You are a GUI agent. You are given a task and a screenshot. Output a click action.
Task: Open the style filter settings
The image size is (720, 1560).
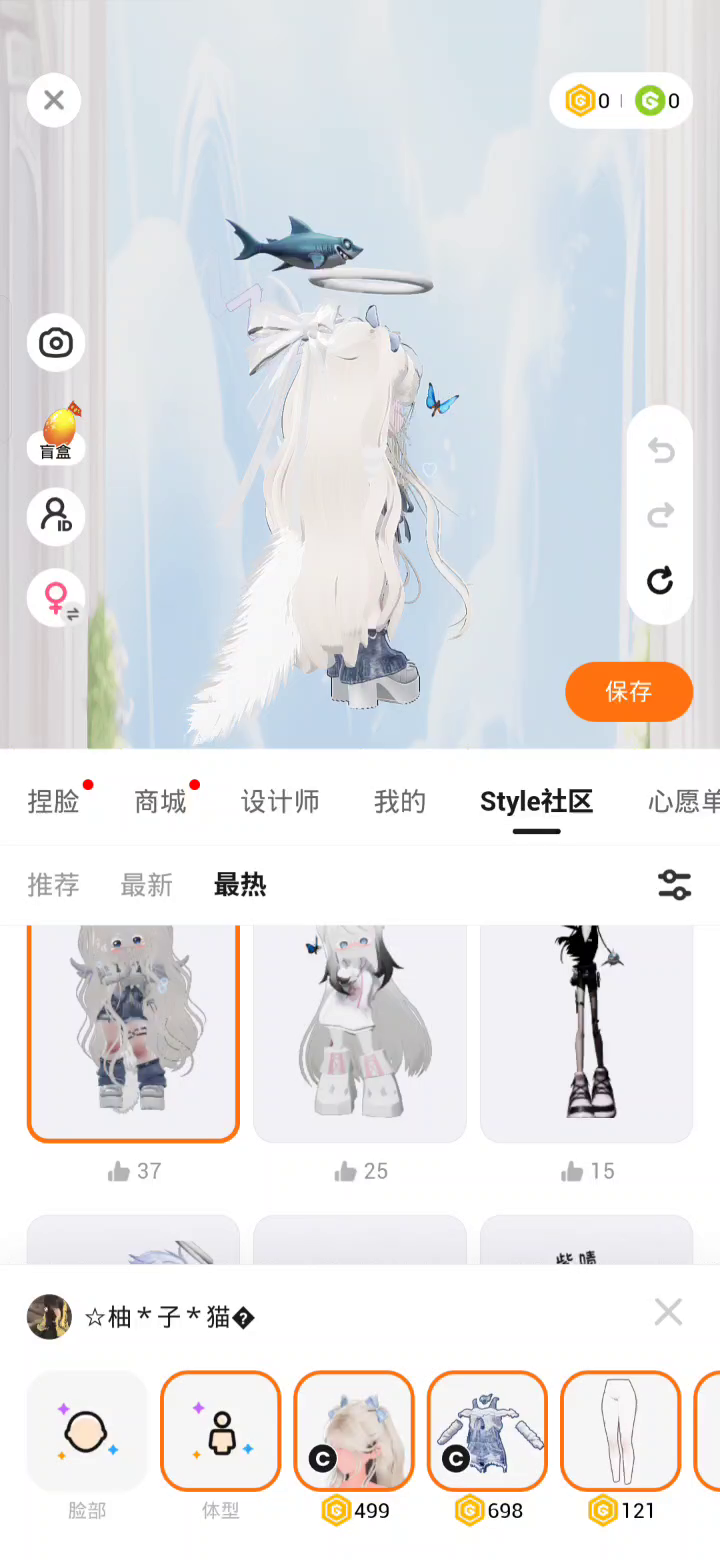pyautogui.click(x=674, y=885)
